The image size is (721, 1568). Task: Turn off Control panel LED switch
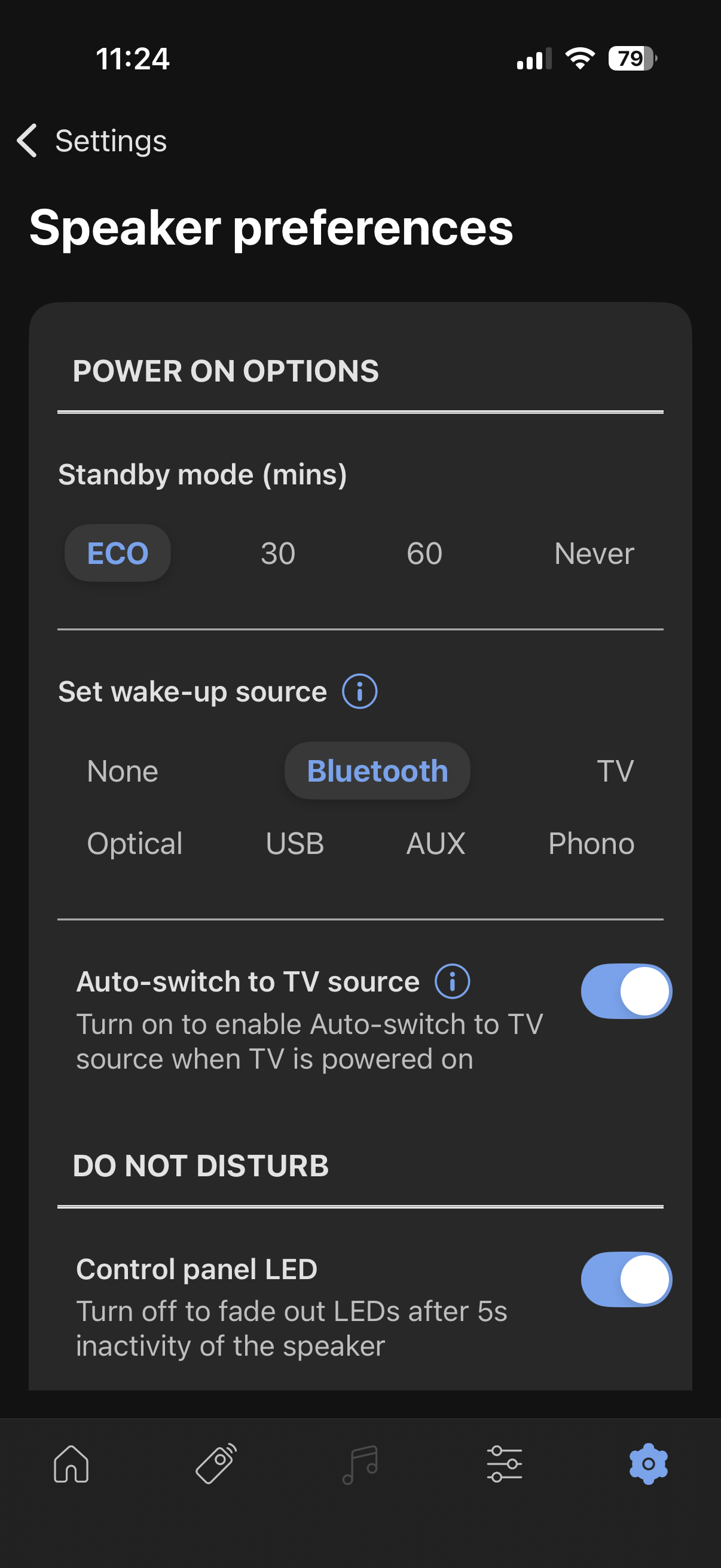tap(626, 1279)
